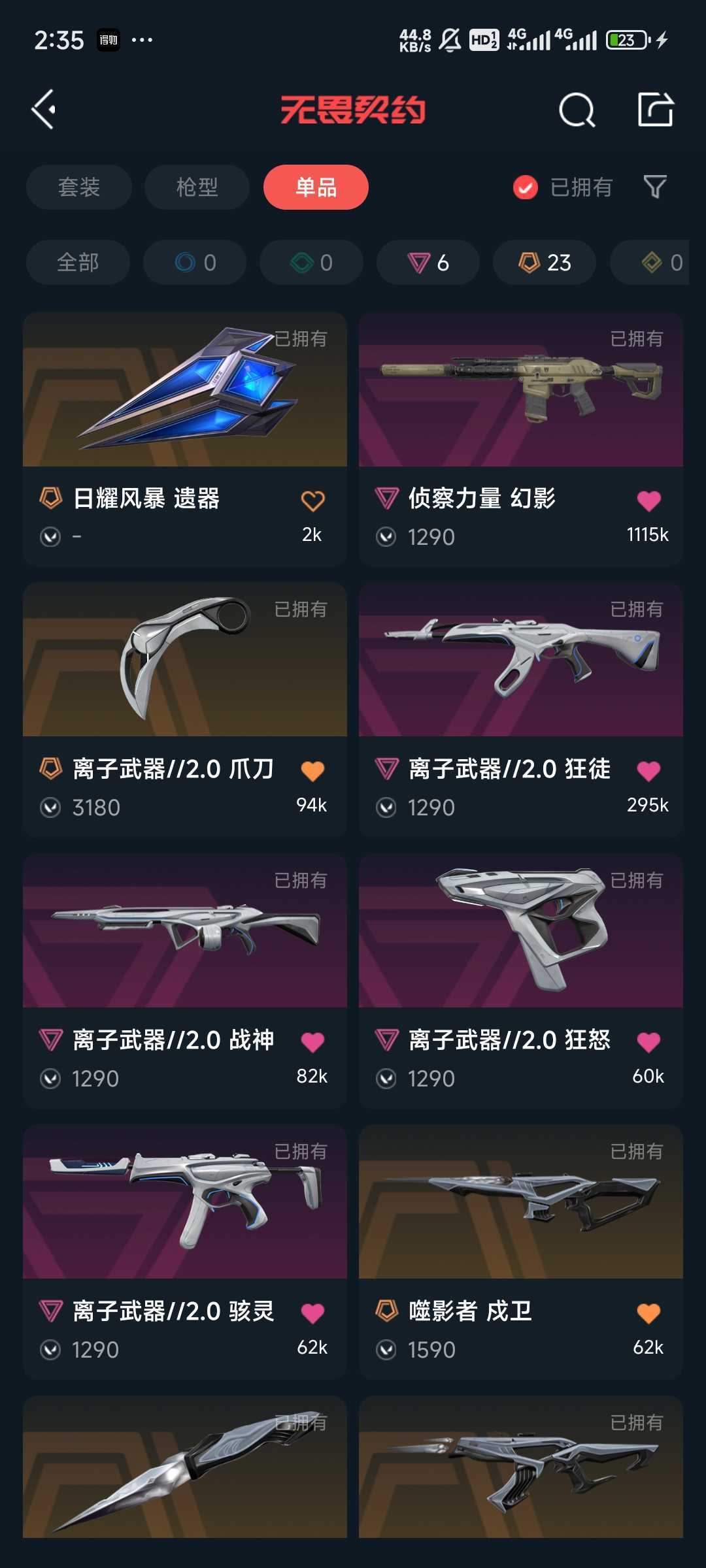This screenshot has width=706, height=1568.
Task: Open the 侦察力量 幻影 skin card
Action: click(521, 439)
